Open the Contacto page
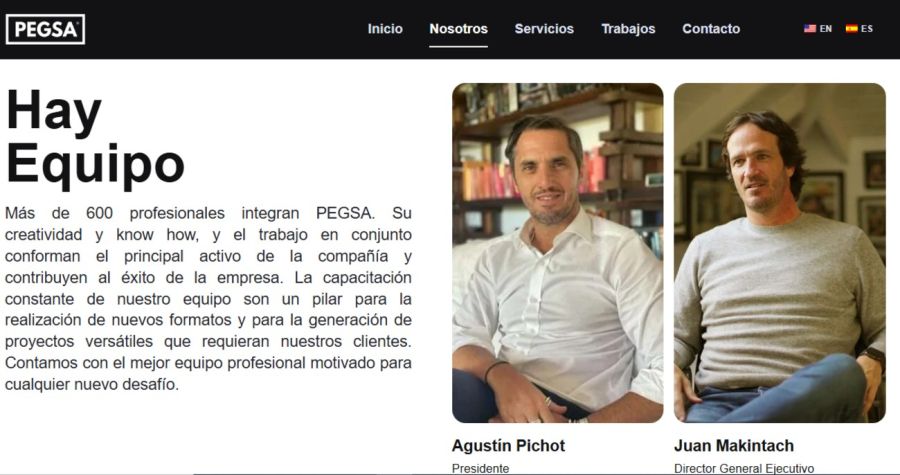The width and height of the screenshot is (900, 475). (x=711, y=29)
